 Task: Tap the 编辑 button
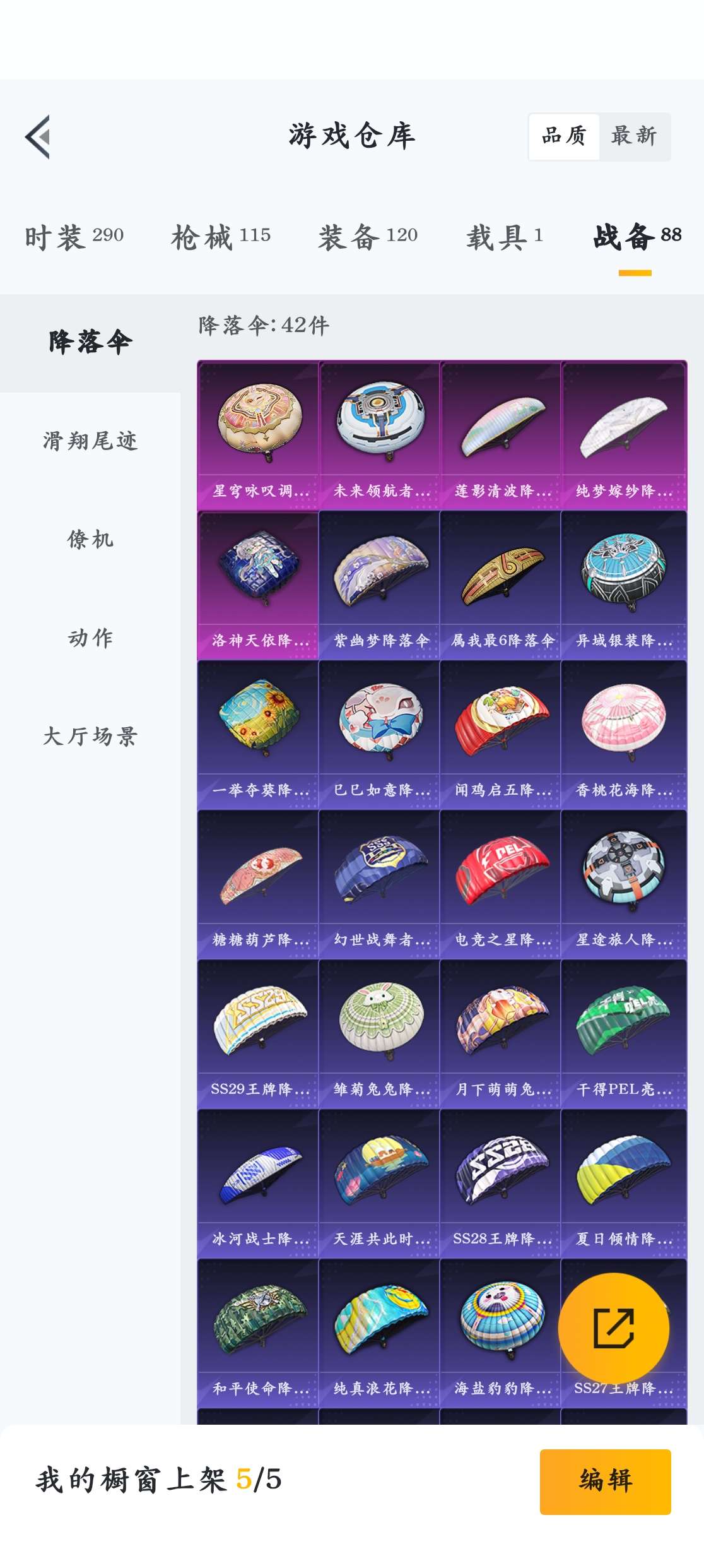605,1482
